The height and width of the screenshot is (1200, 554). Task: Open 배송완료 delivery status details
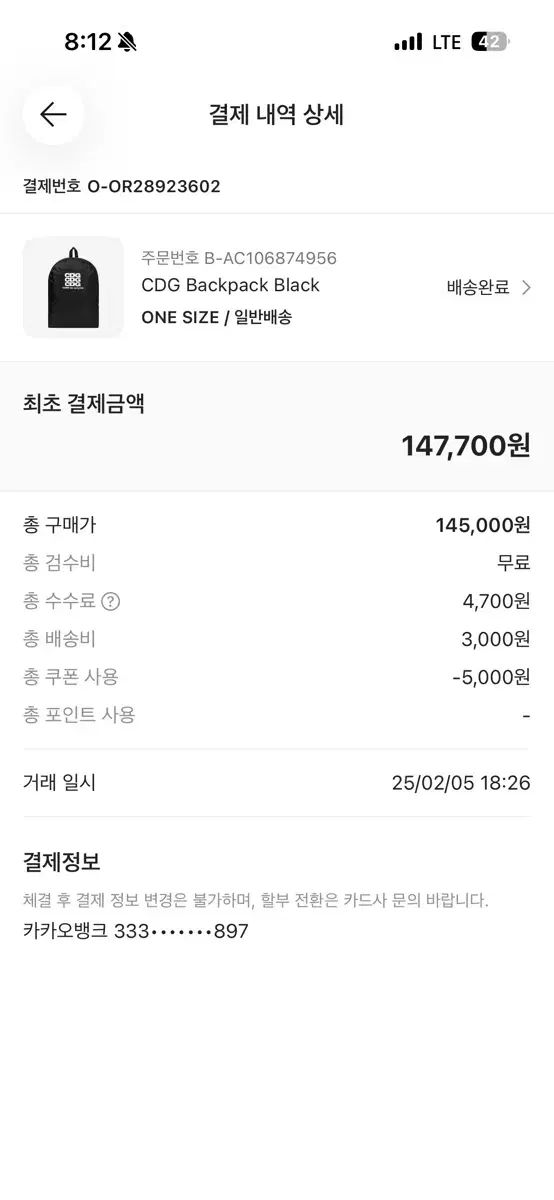click(x=489, y=288)
